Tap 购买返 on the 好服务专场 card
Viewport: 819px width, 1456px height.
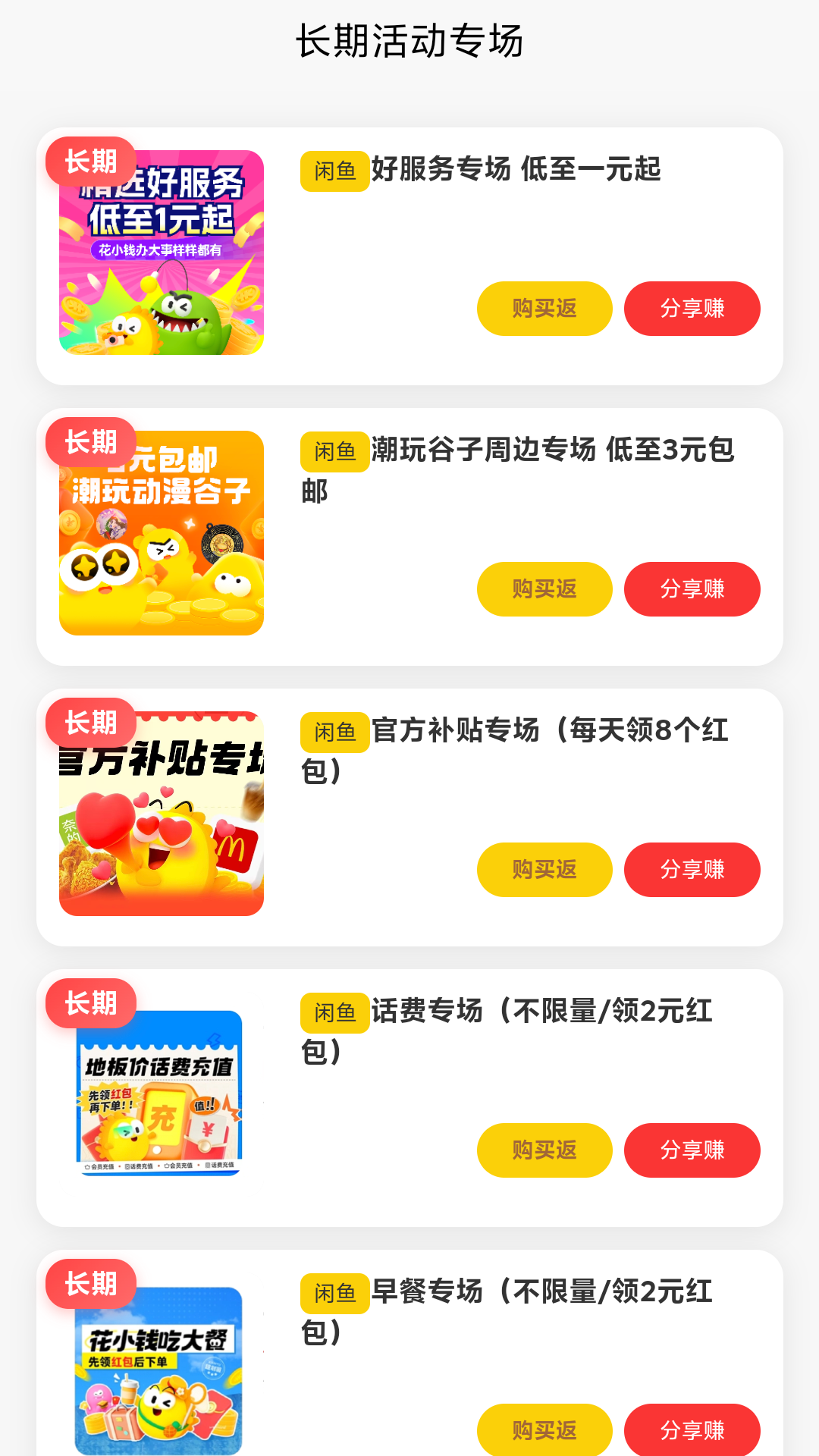coord(544,309)
